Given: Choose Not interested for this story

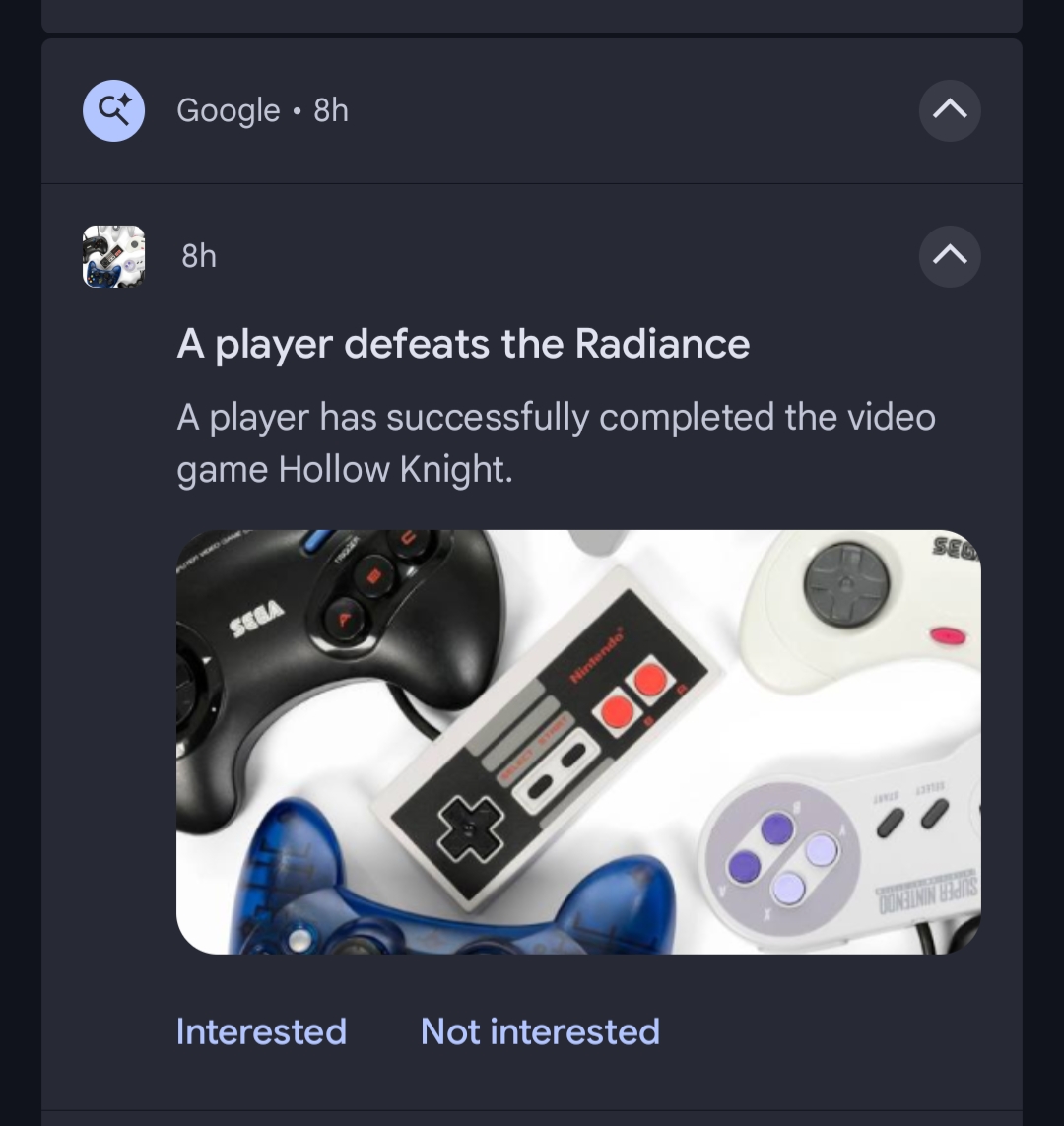Looking at the screenshot, I should [540, 1031].
